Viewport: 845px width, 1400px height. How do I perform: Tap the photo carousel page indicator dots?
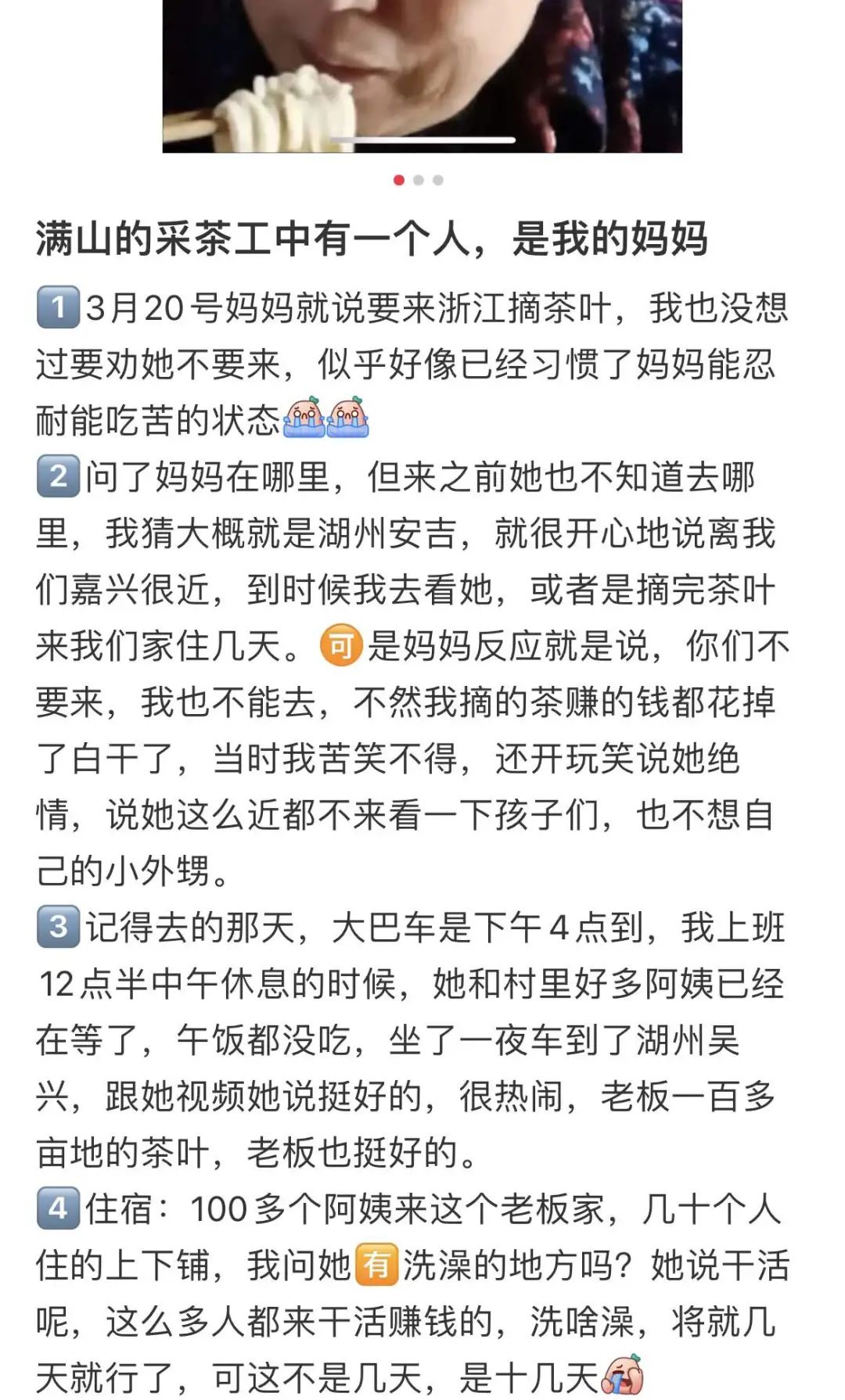click(419, 181)
